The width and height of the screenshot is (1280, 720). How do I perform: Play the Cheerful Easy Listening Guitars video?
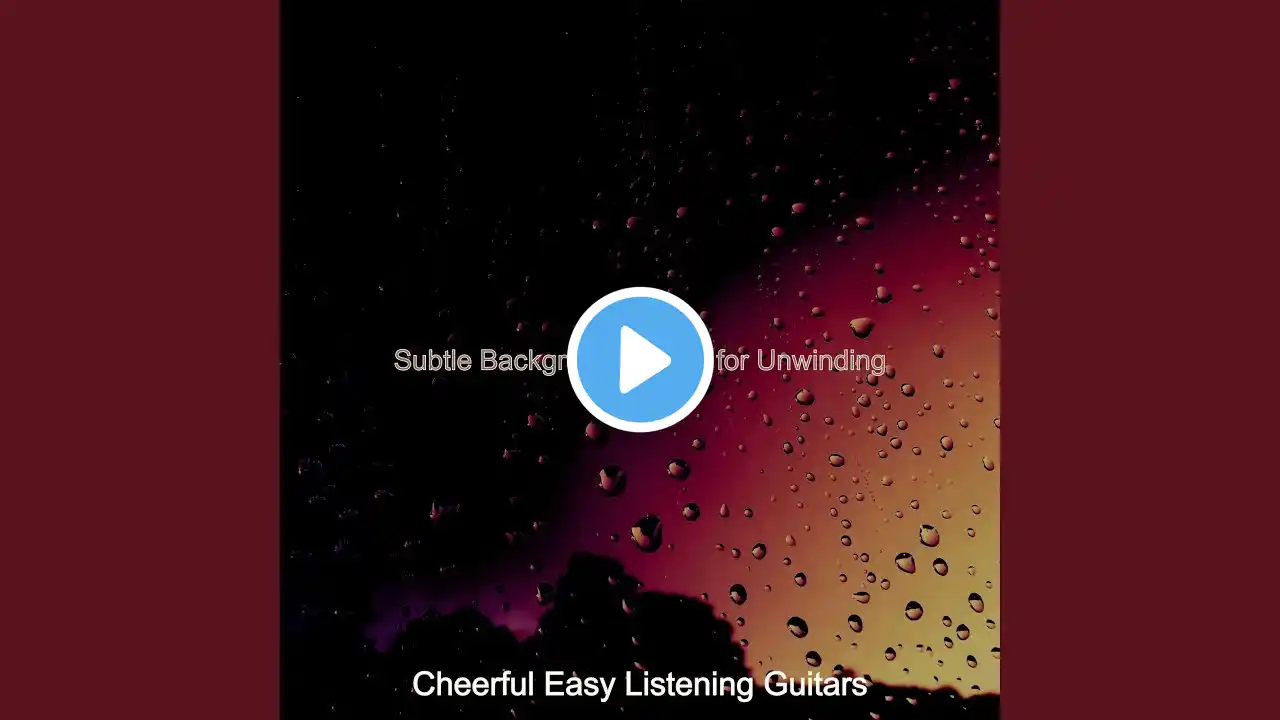[x=640, y=360]
